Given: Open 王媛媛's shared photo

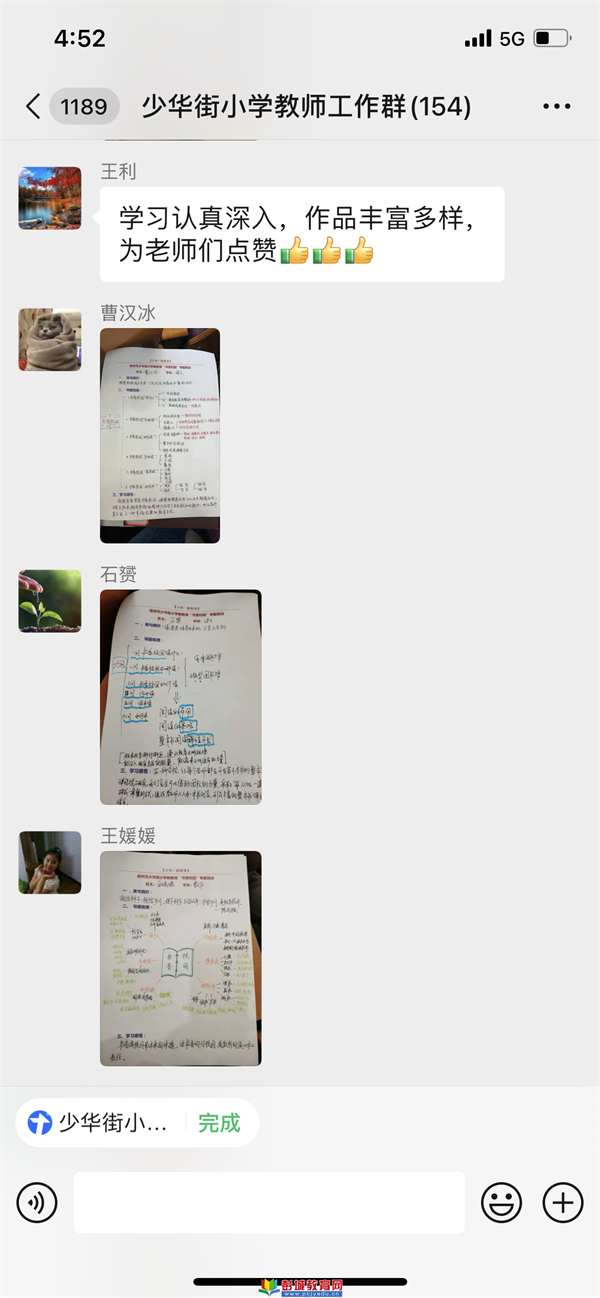Looking at the screenshot, I should point(180,958).
